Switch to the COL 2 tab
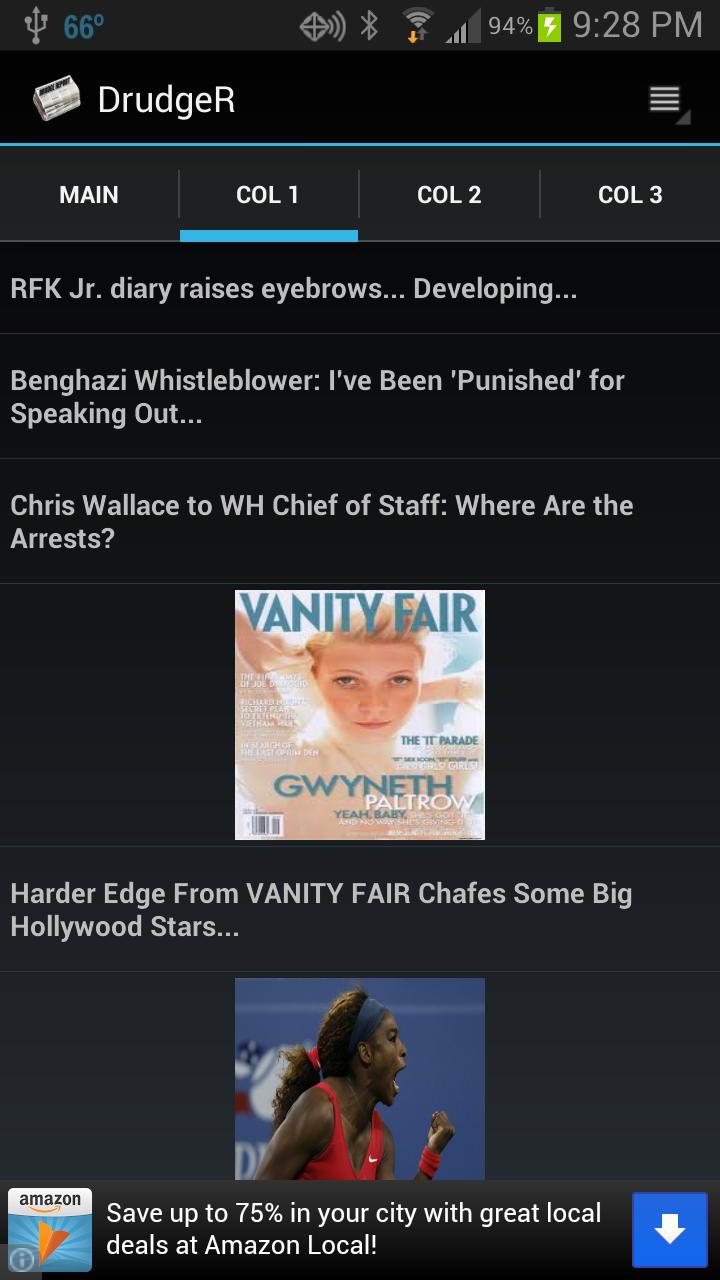 (449, 195)
